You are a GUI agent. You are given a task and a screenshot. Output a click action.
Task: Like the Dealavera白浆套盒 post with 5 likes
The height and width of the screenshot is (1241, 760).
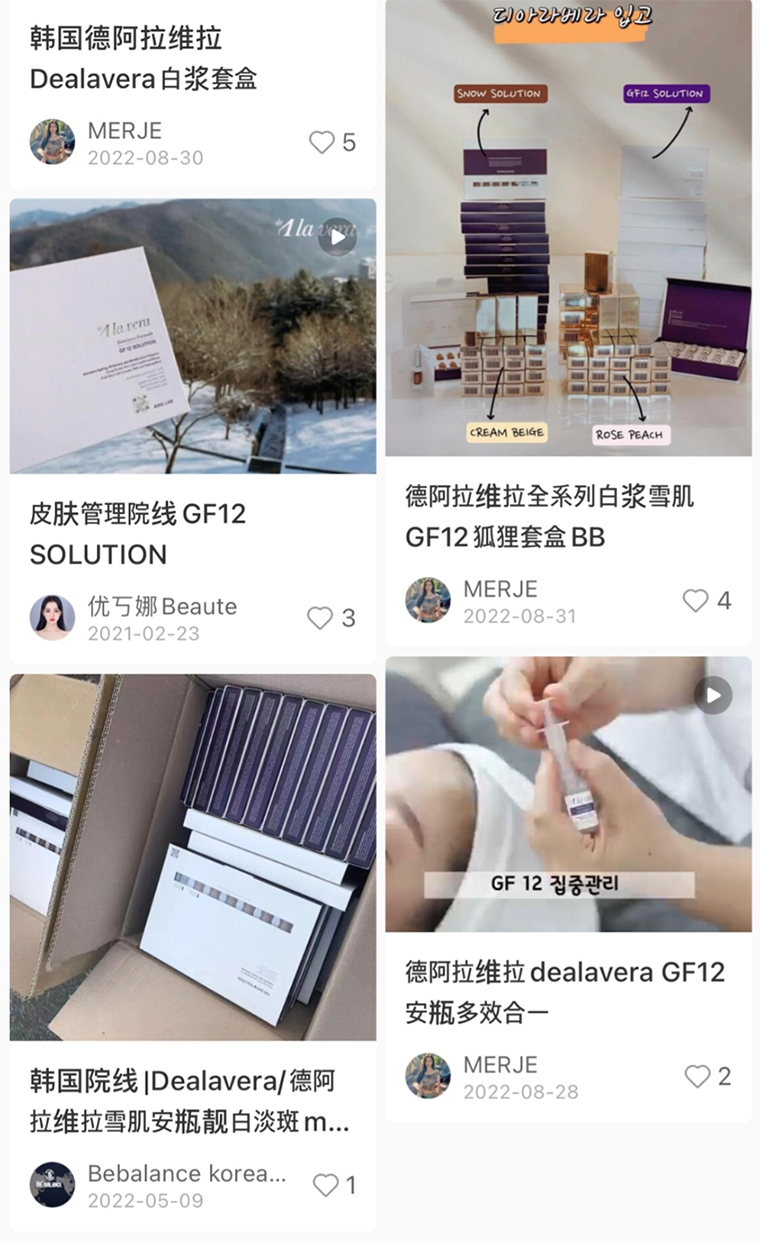pyautogui.click(x=321, y=143)
